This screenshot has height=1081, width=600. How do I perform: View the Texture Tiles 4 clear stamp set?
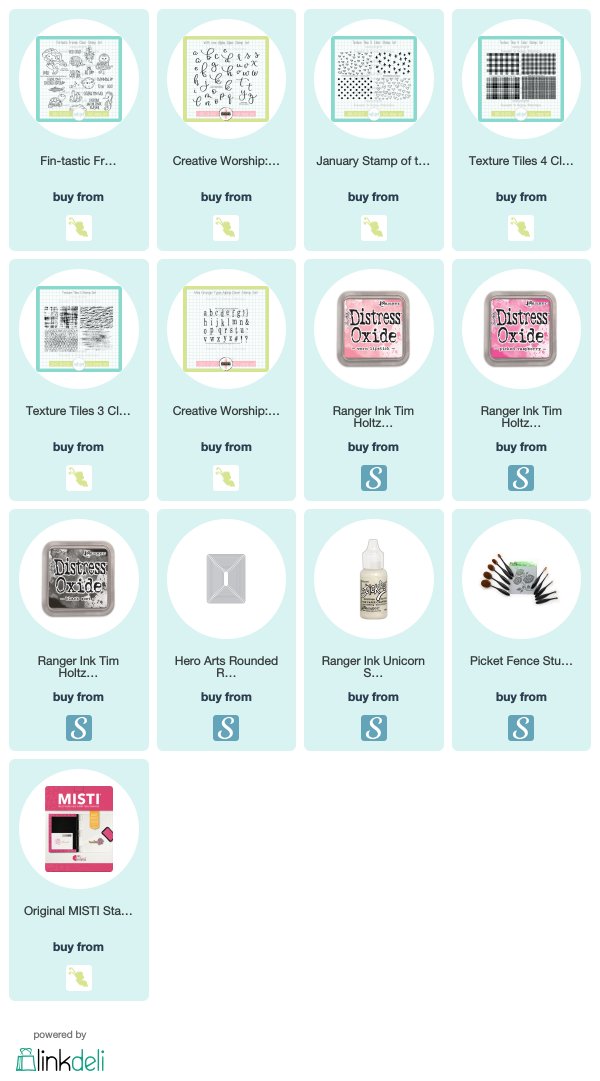521,130
